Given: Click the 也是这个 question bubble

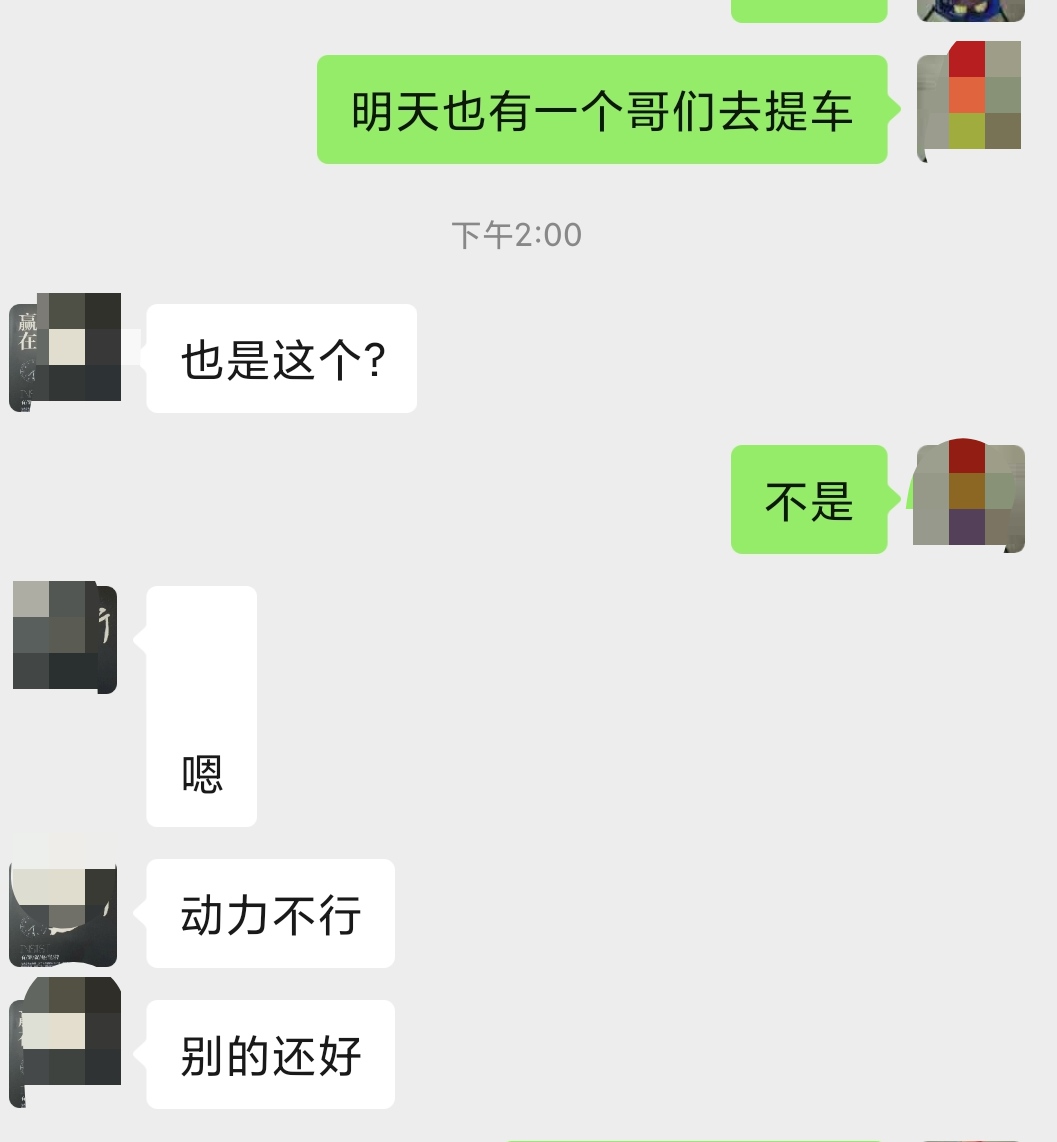Looking at the screenshot, I should tap(280, 358).
